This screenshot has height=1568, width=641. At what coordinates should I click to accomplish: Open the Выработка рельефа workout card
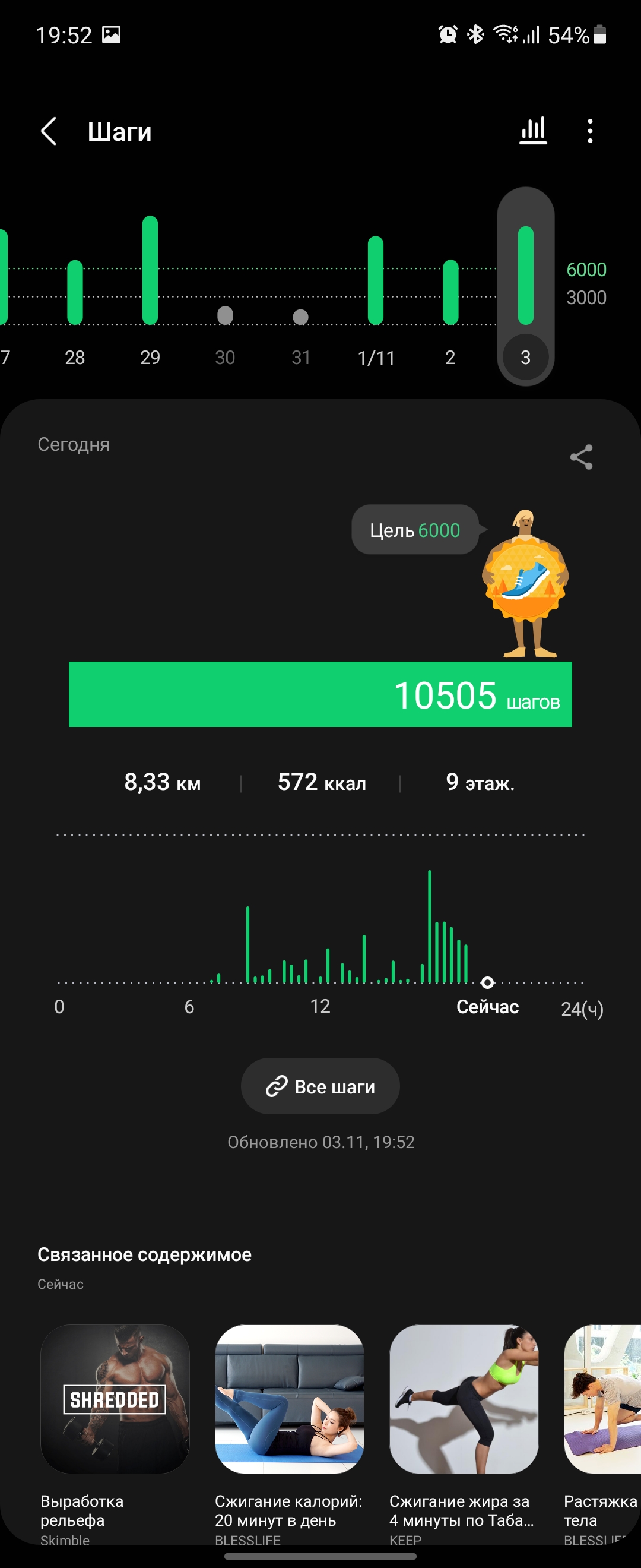pos(115,1399)
